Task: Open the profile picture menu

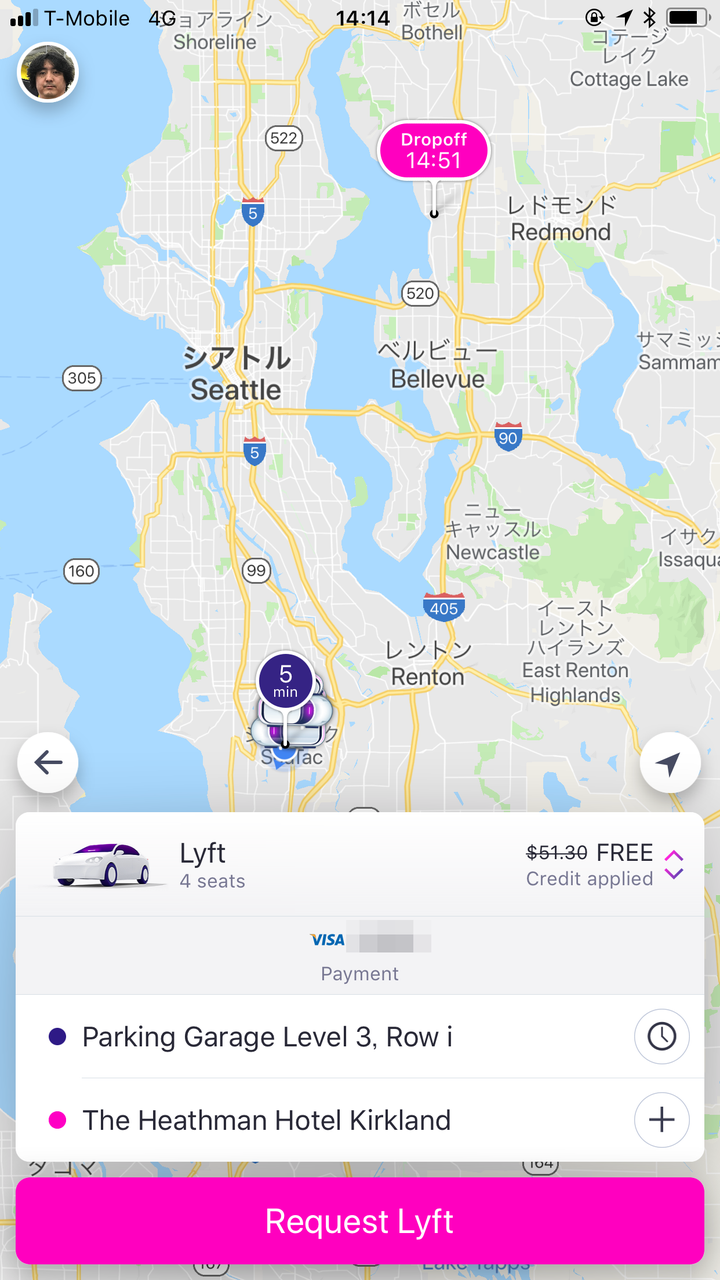Action: pyautogui.click(x=48, y=72)
